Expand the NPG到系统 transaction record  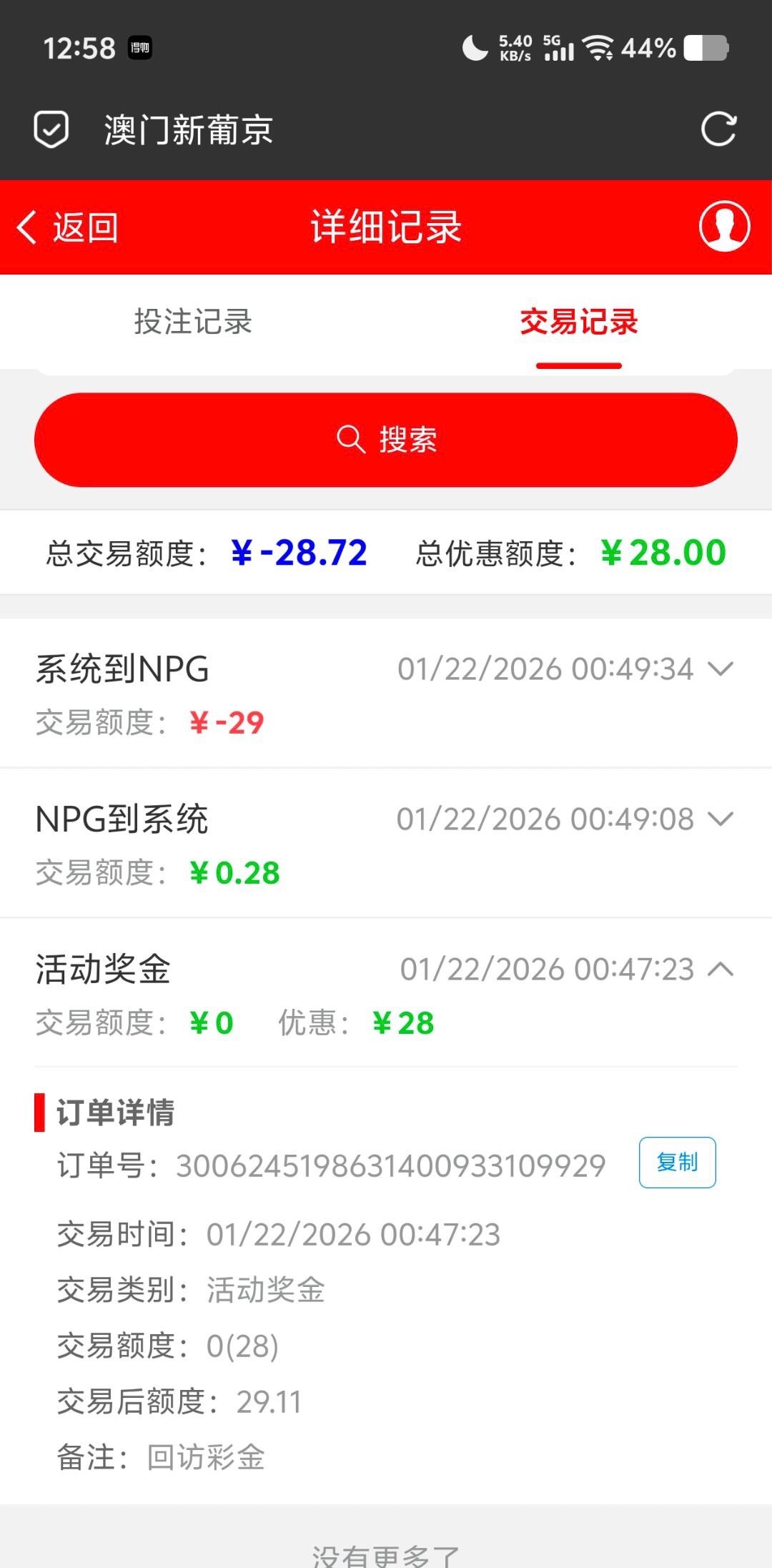click(x=720, y=819)
